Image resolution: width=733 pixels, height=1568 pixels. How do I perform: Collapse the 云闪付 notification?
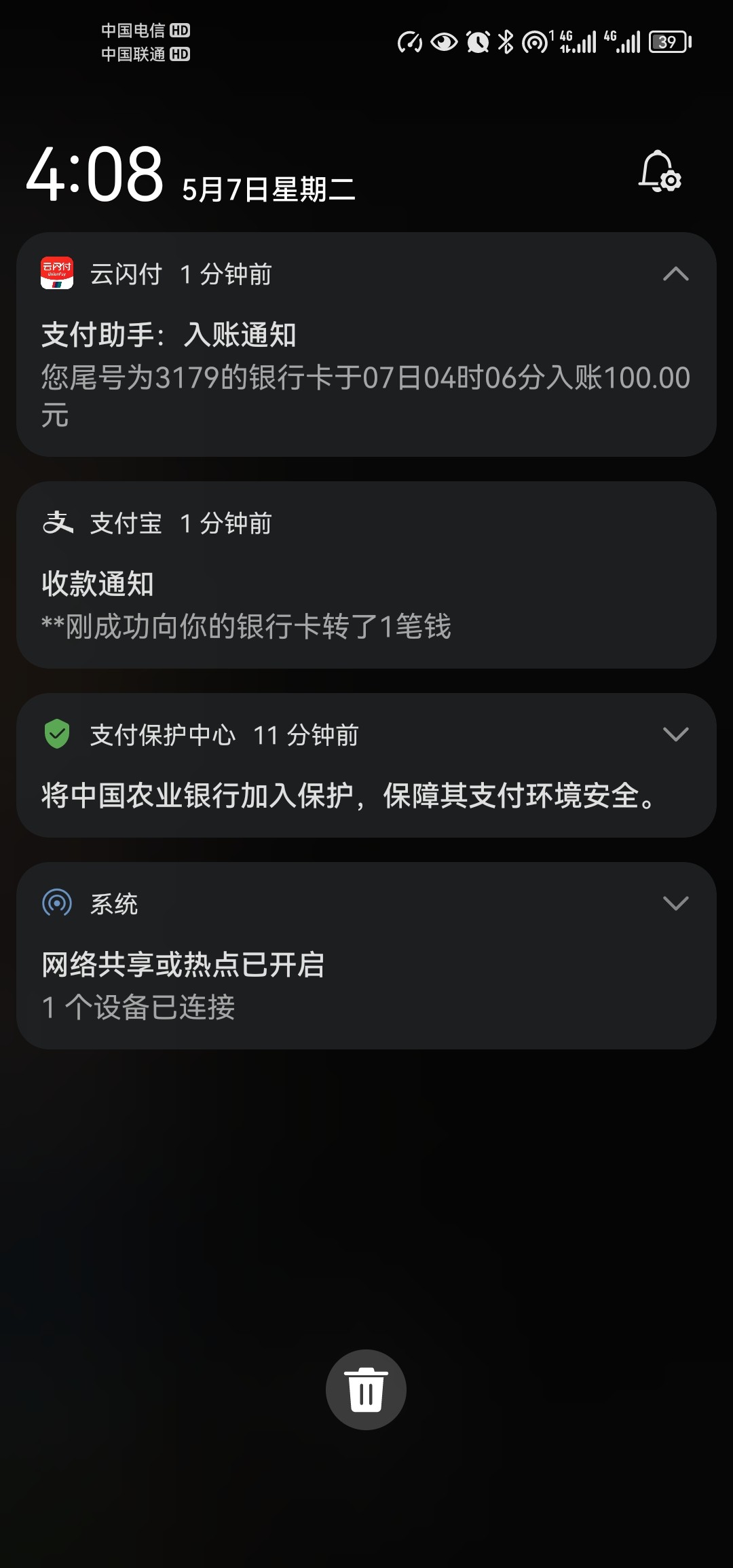tap(675, 274)
